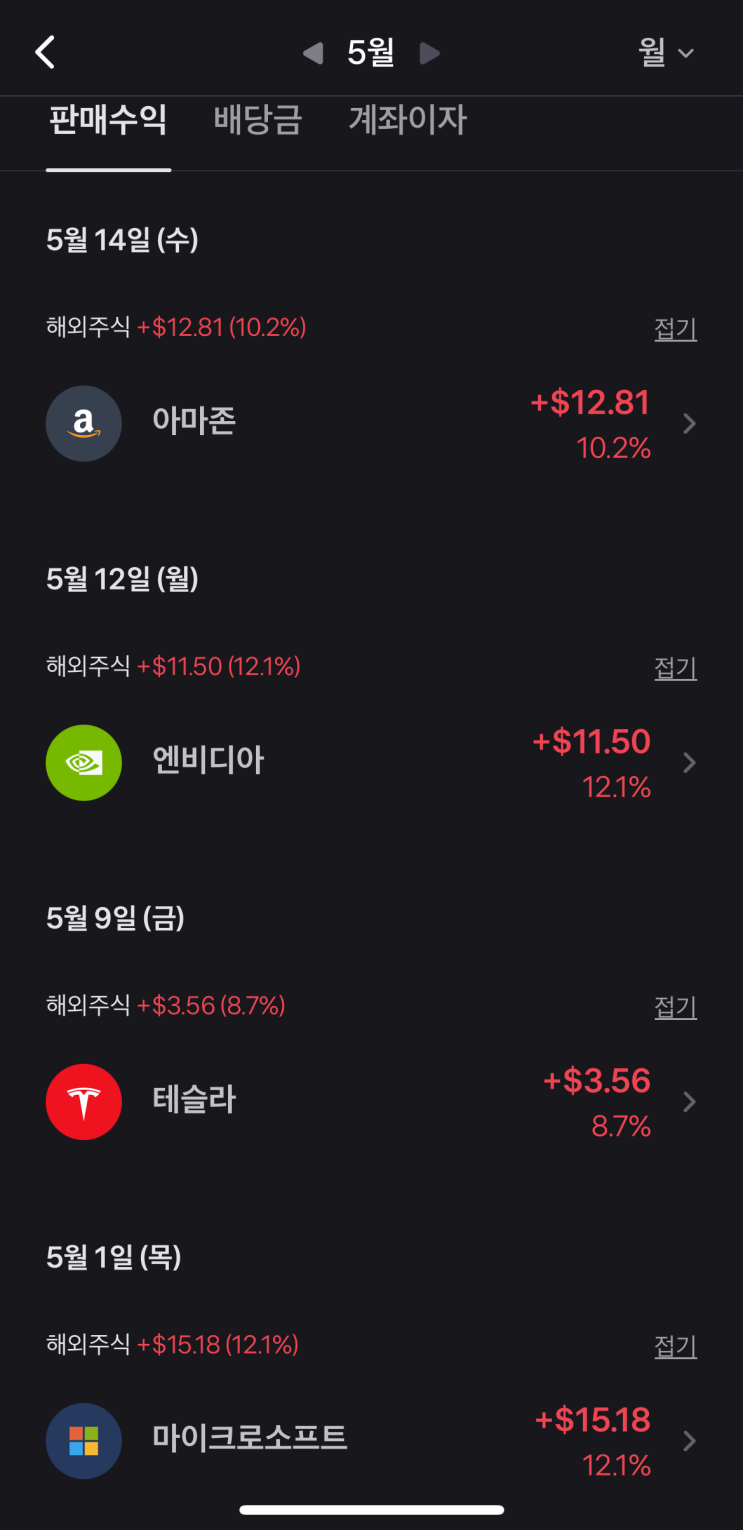View the 테슬라 sale details

371,1102
